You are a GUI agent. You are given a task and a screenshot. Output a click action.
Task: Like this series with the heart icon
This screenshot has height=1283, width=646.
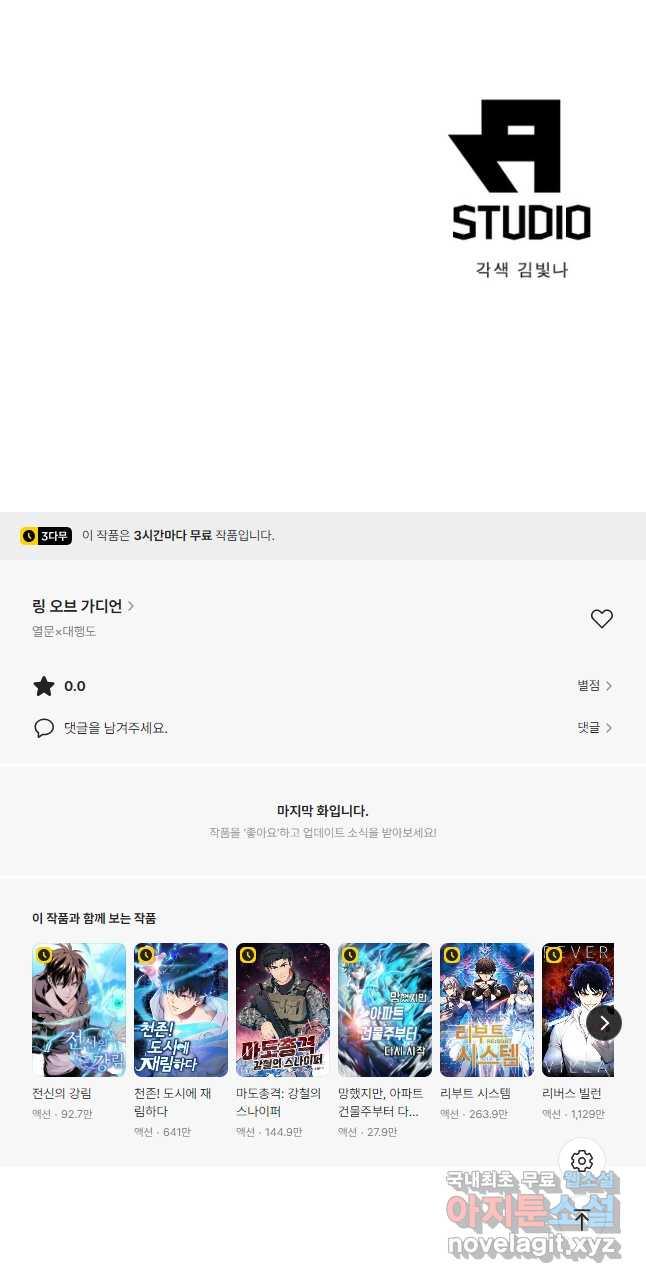601,619
